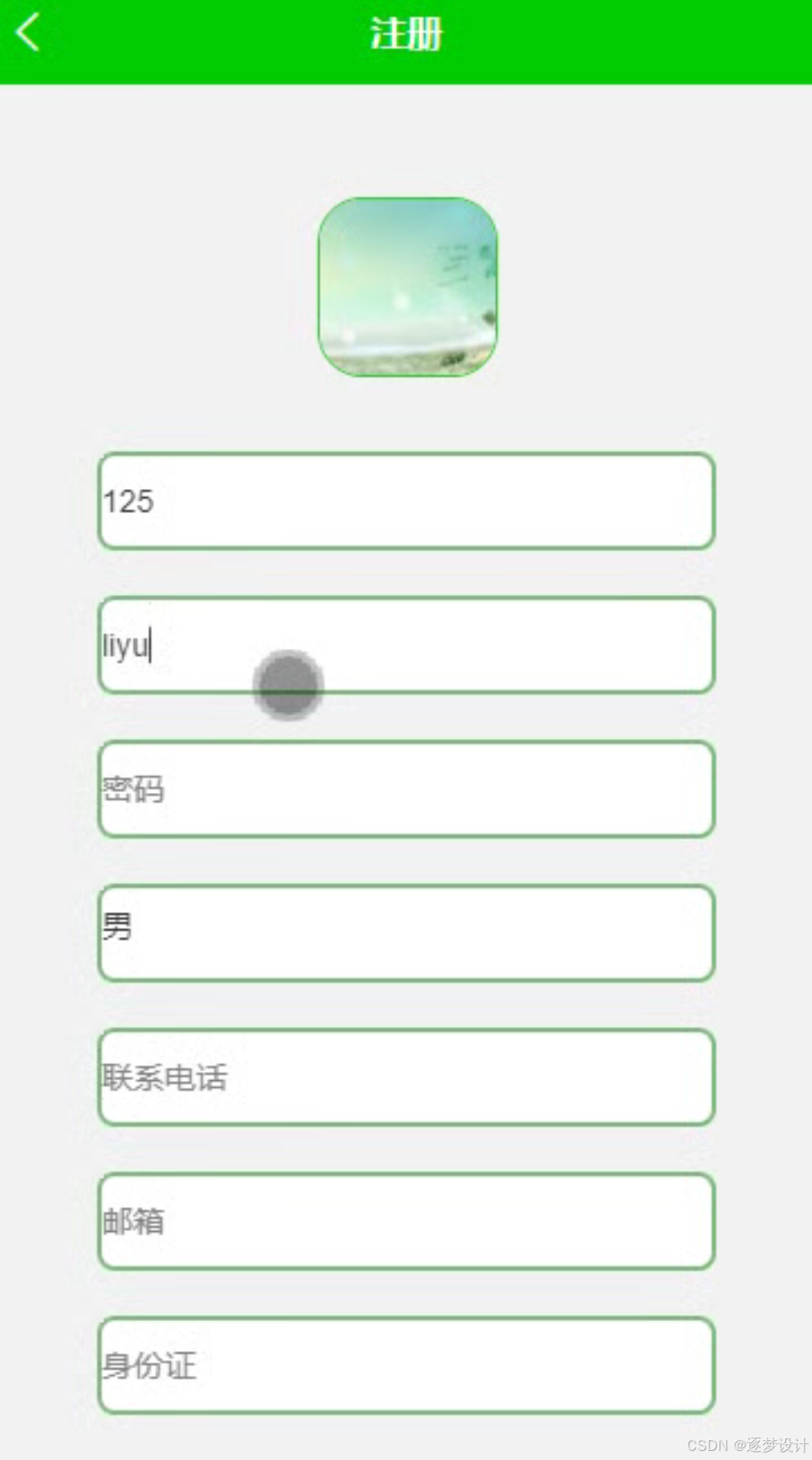812x1460 pixels.
Task: Open the gender selector showing 男
Action: (406, 931)
